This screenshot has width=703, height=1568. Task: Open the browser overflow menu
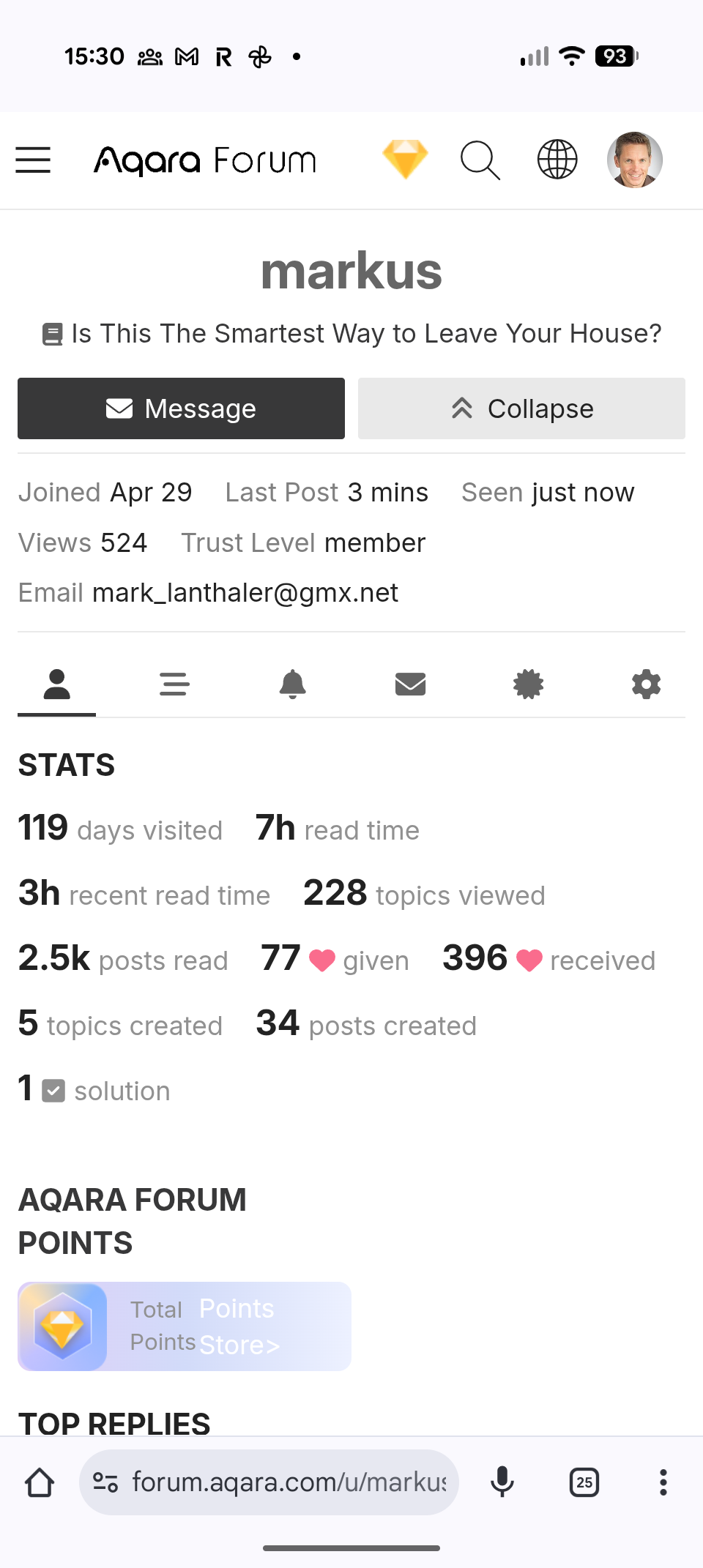[x=663, y=1483]
